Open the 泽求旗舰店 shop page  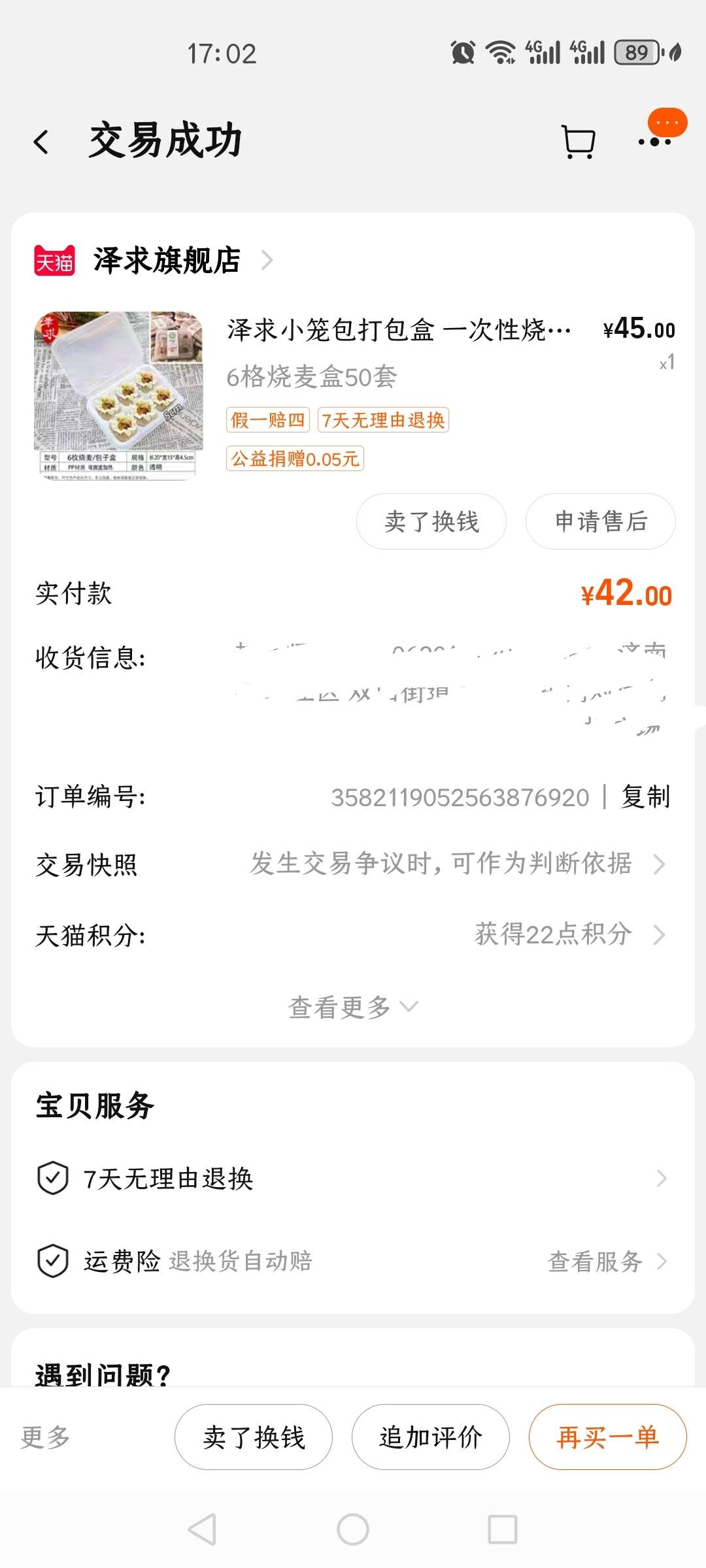[x=167, y=261]
